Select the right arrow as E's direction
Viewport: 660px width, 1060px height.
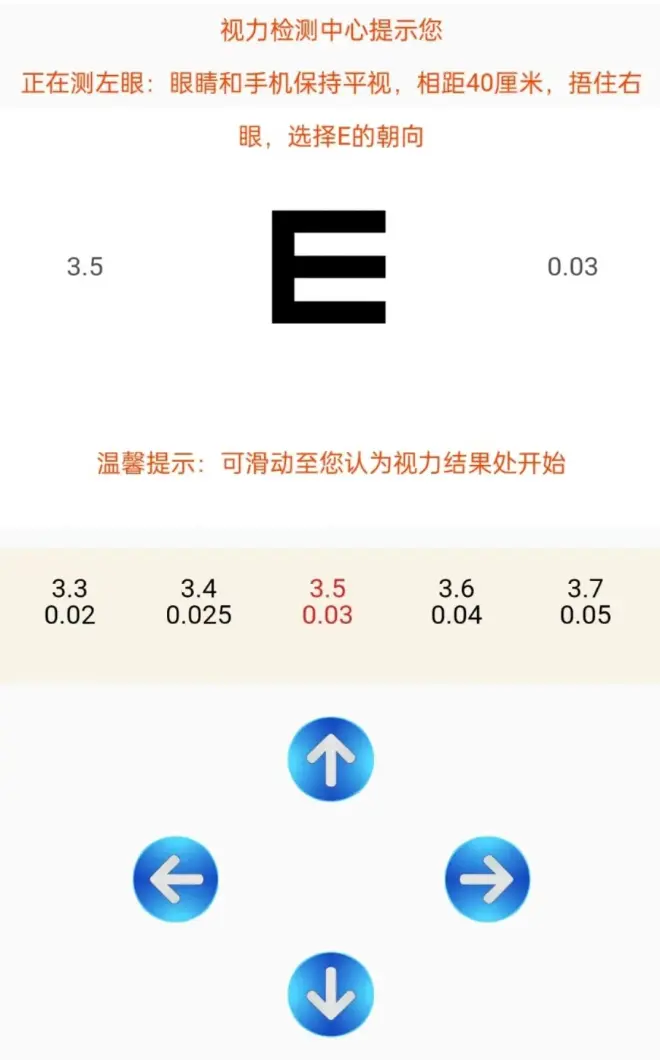point(487,879)
